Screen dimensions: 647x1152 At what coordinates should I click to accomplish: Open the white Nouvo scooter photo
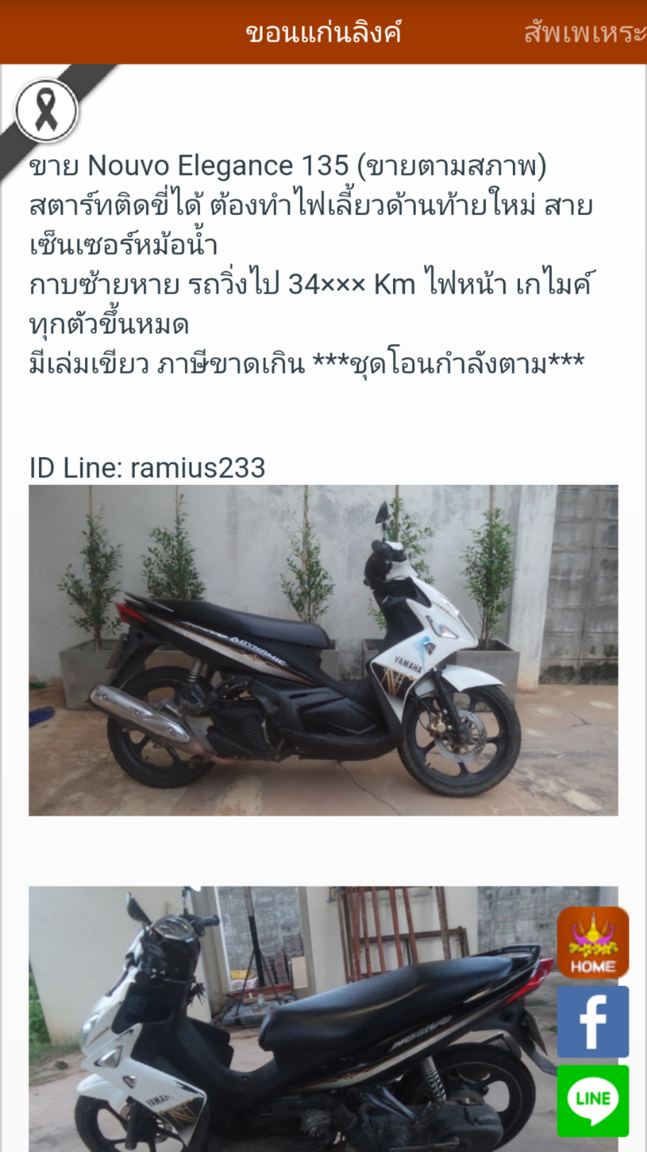click(323, 650)
